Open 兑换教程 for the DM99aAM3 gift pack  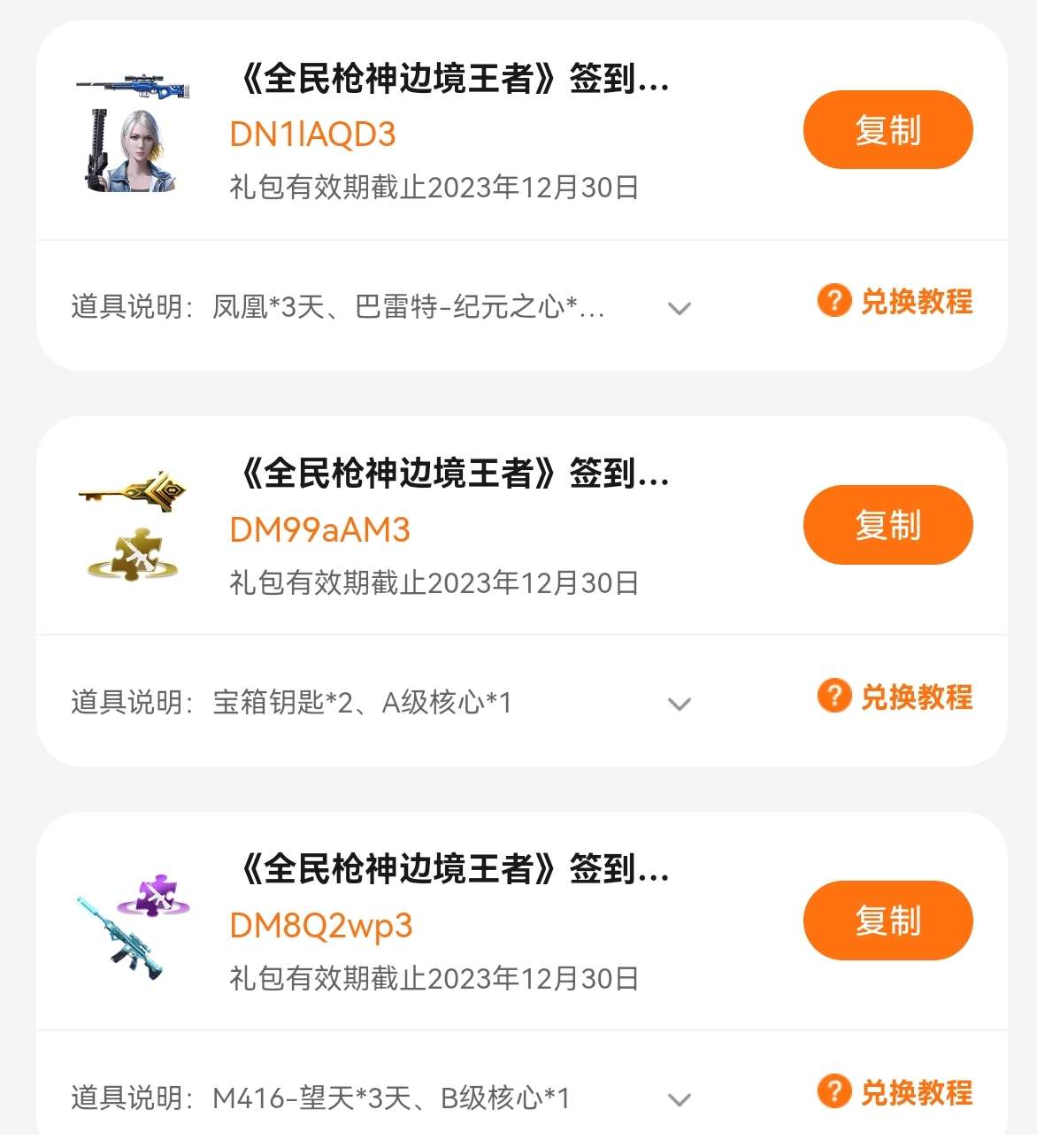click(895, 697)
